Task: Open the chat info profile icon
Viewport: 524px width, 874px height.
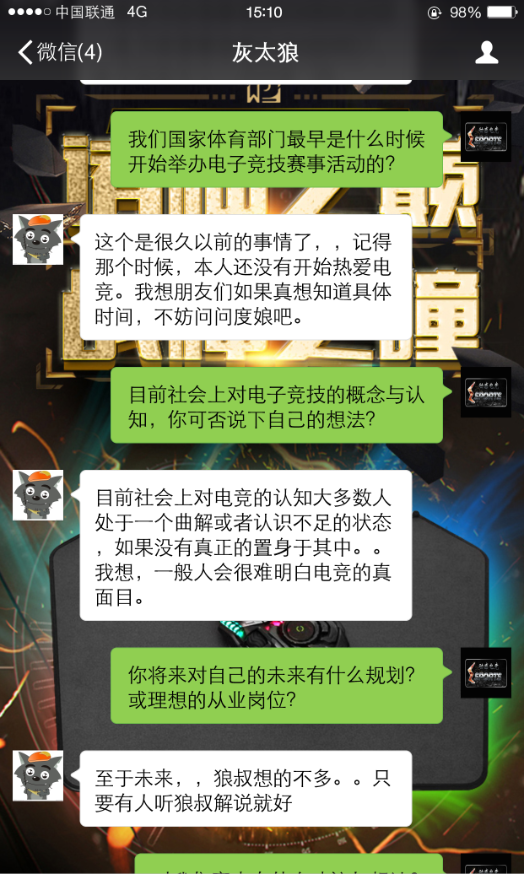Action: [x=486, y=52]
